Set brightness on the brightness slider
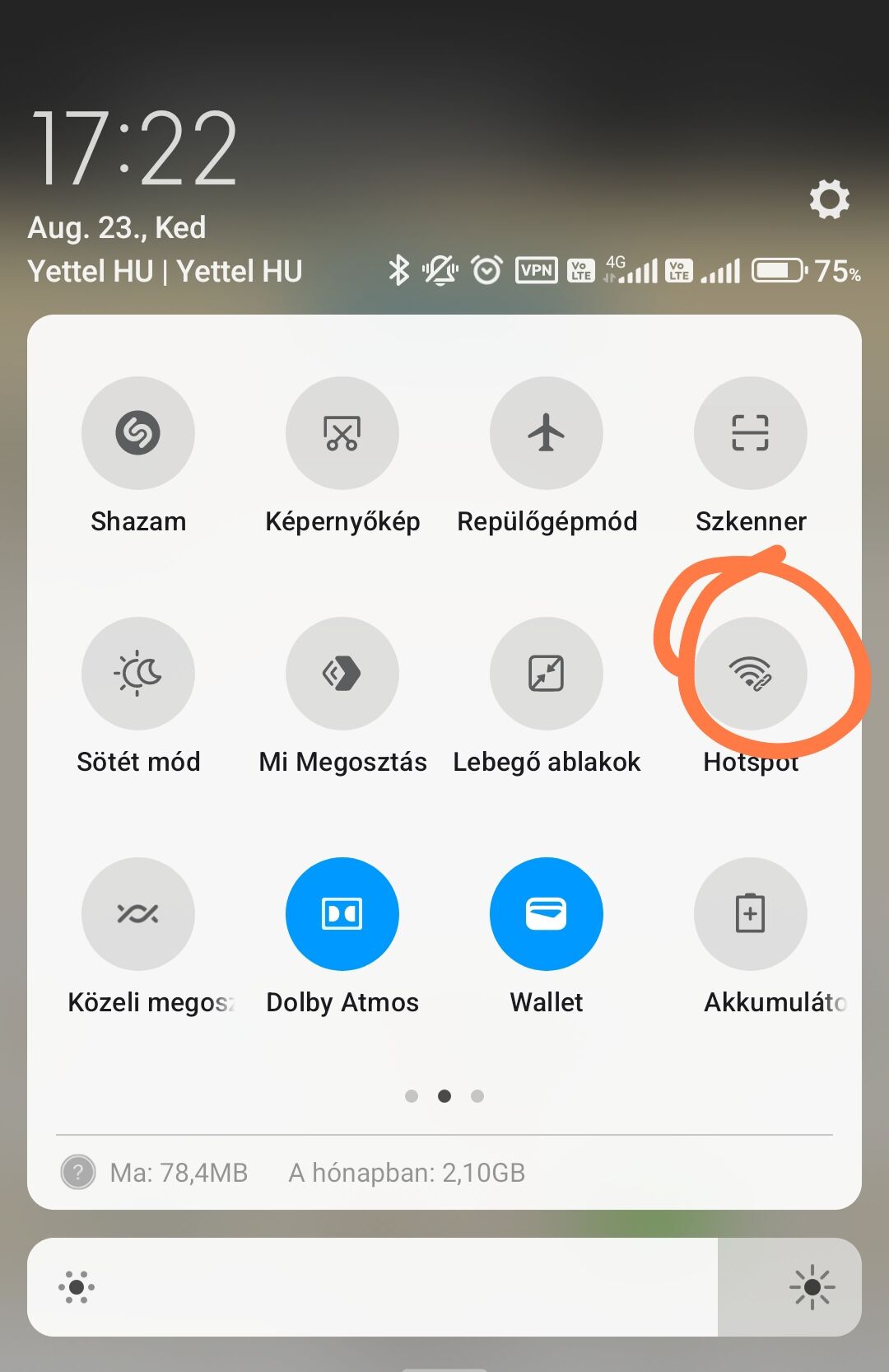 (x=444, y=1286)
